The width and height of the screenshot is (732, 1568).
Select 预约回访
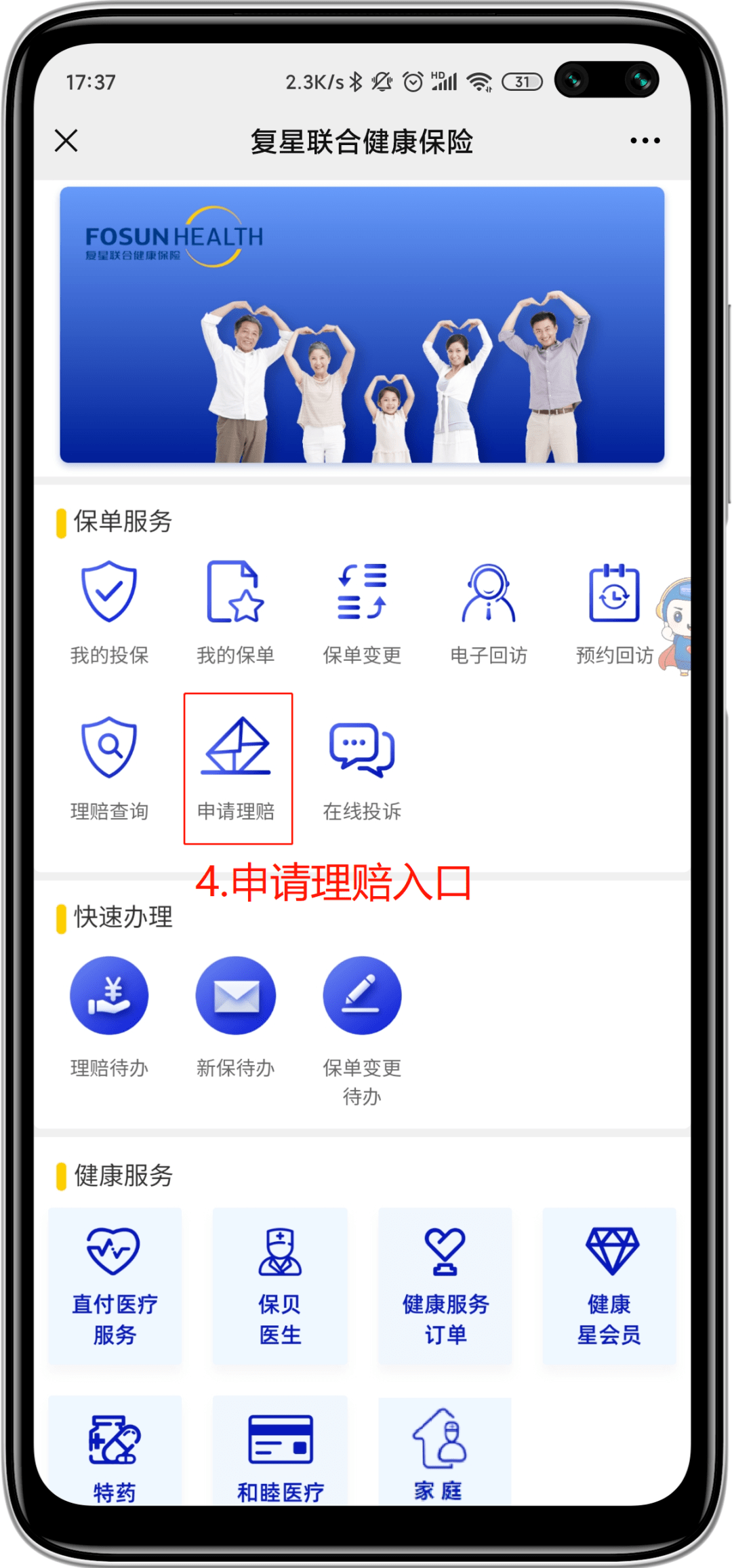614,610
